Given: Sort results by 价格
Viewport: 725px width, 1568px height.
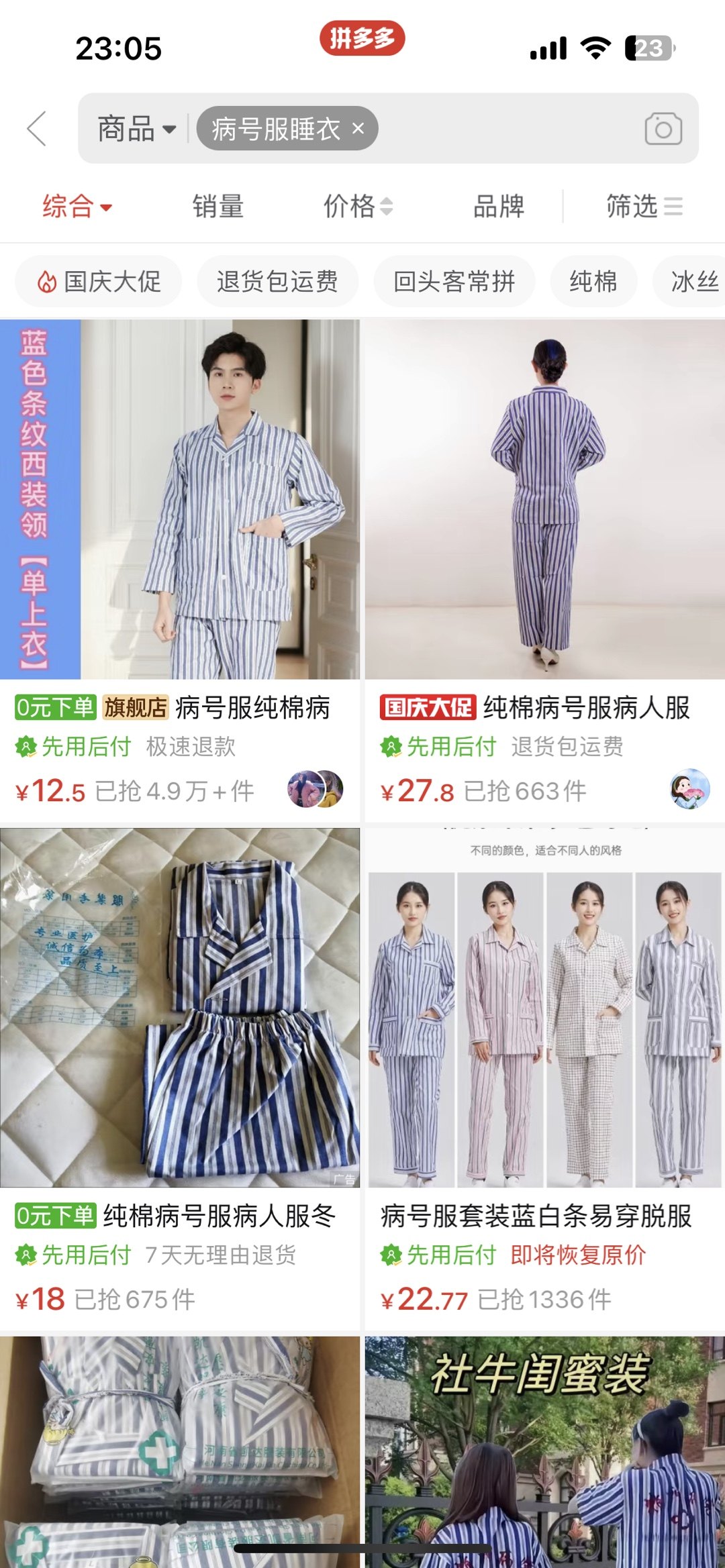Looking at the screenshot, I should 357,206.
